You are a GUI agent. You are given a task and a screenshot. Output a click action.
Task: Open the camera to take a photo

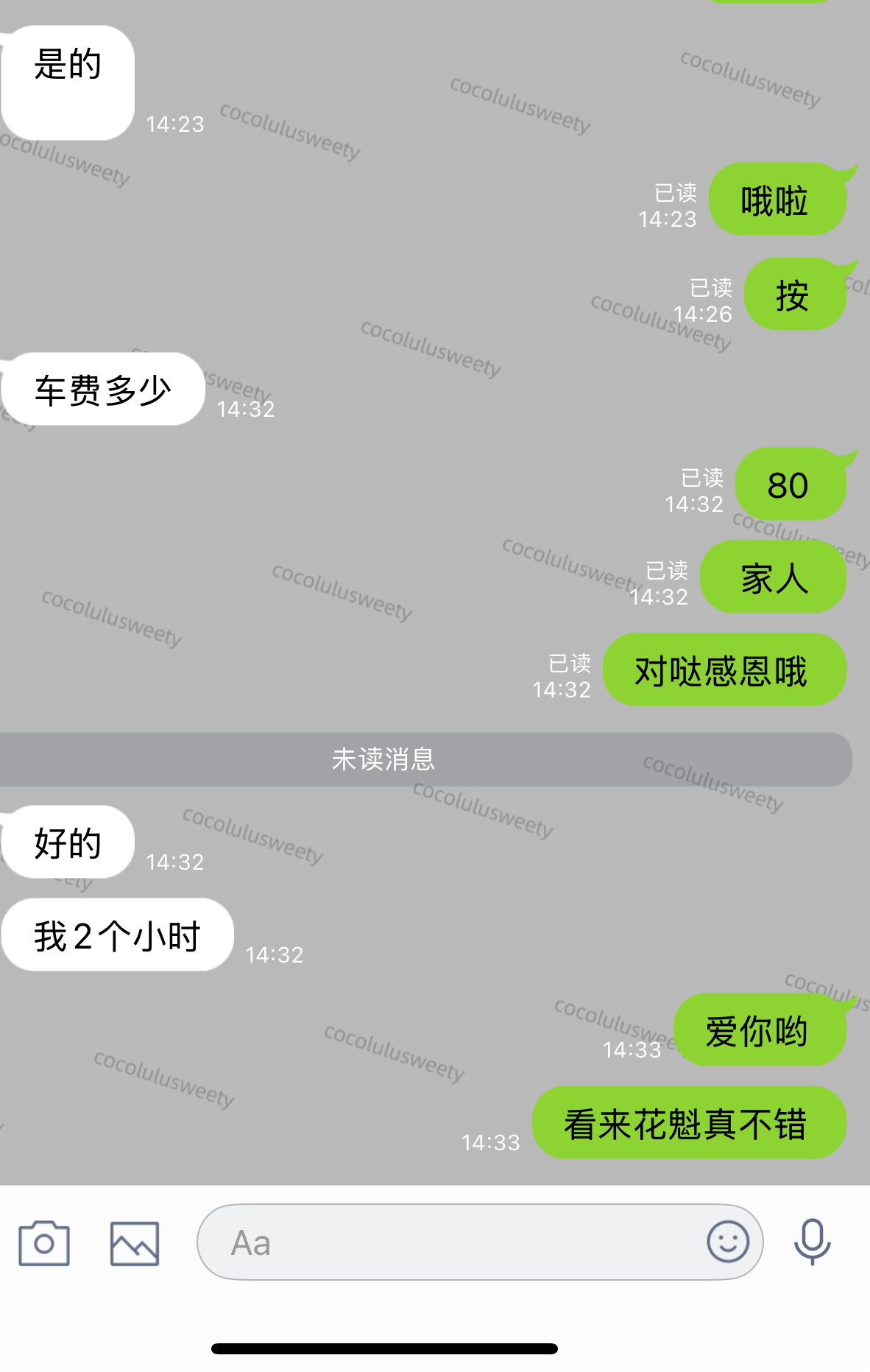pyautogui.click(x=44, y=1243)
